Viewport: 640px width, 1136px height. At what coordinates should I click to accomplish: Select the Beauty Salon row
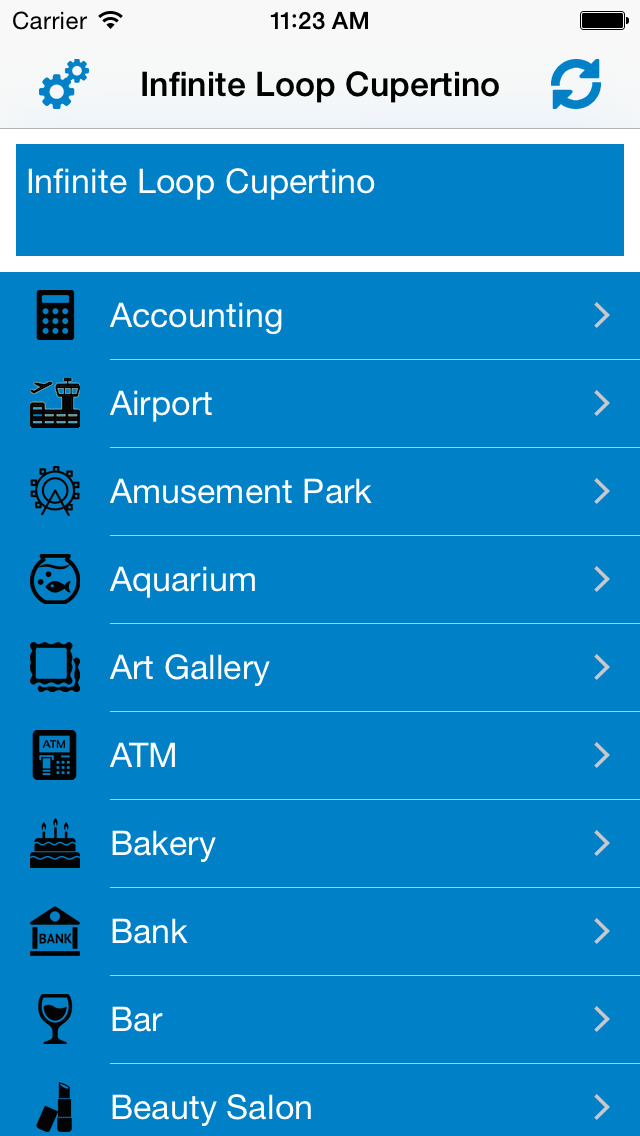(x=320, y=1100)
